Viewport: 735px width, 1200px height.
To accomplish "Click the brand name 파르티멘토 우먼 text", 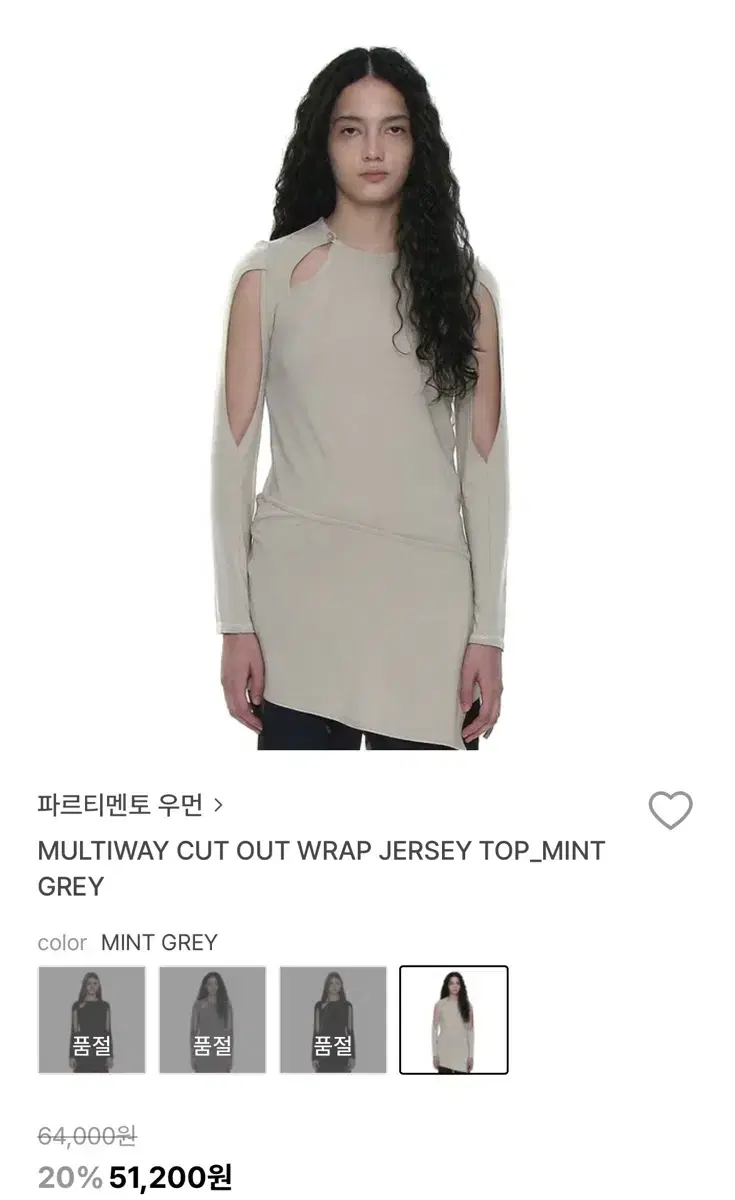I will pos(127,801).
